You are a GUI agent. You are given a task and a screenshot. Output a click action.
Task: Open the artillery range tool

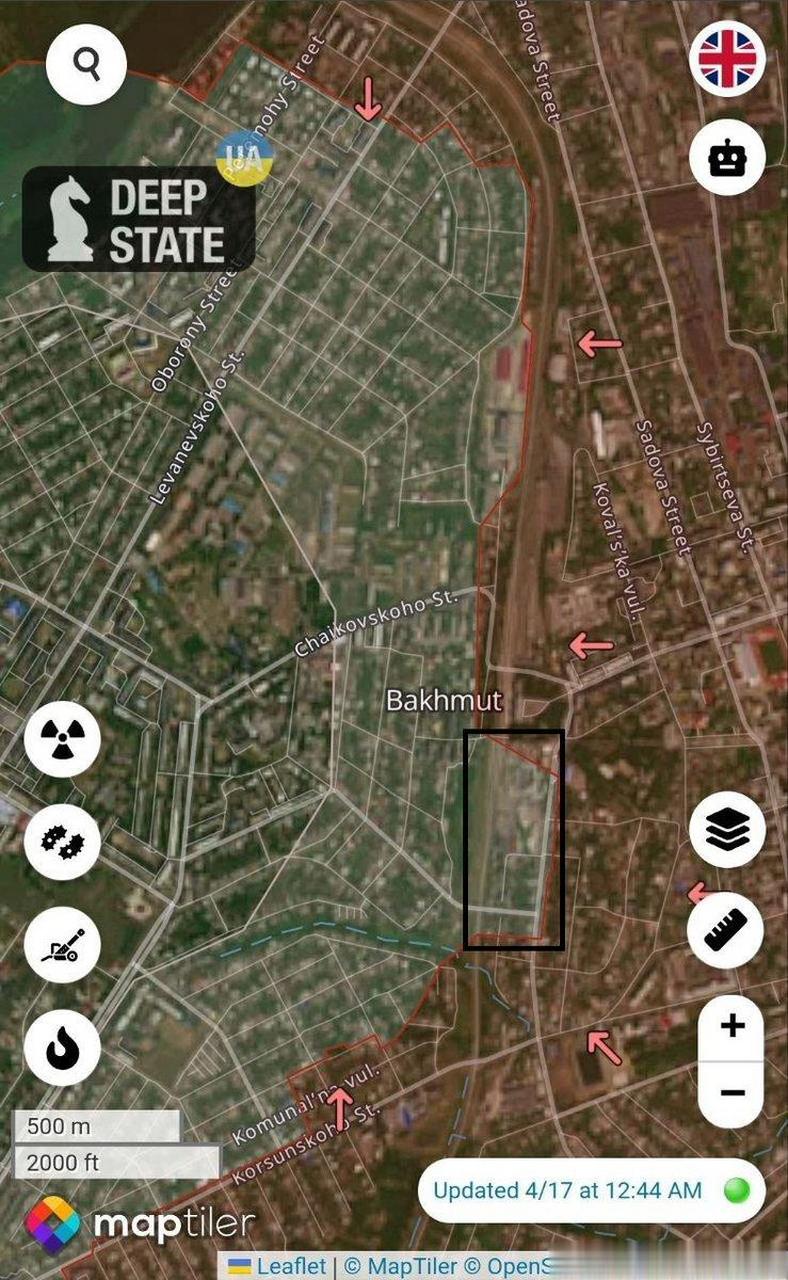point(62,945)
